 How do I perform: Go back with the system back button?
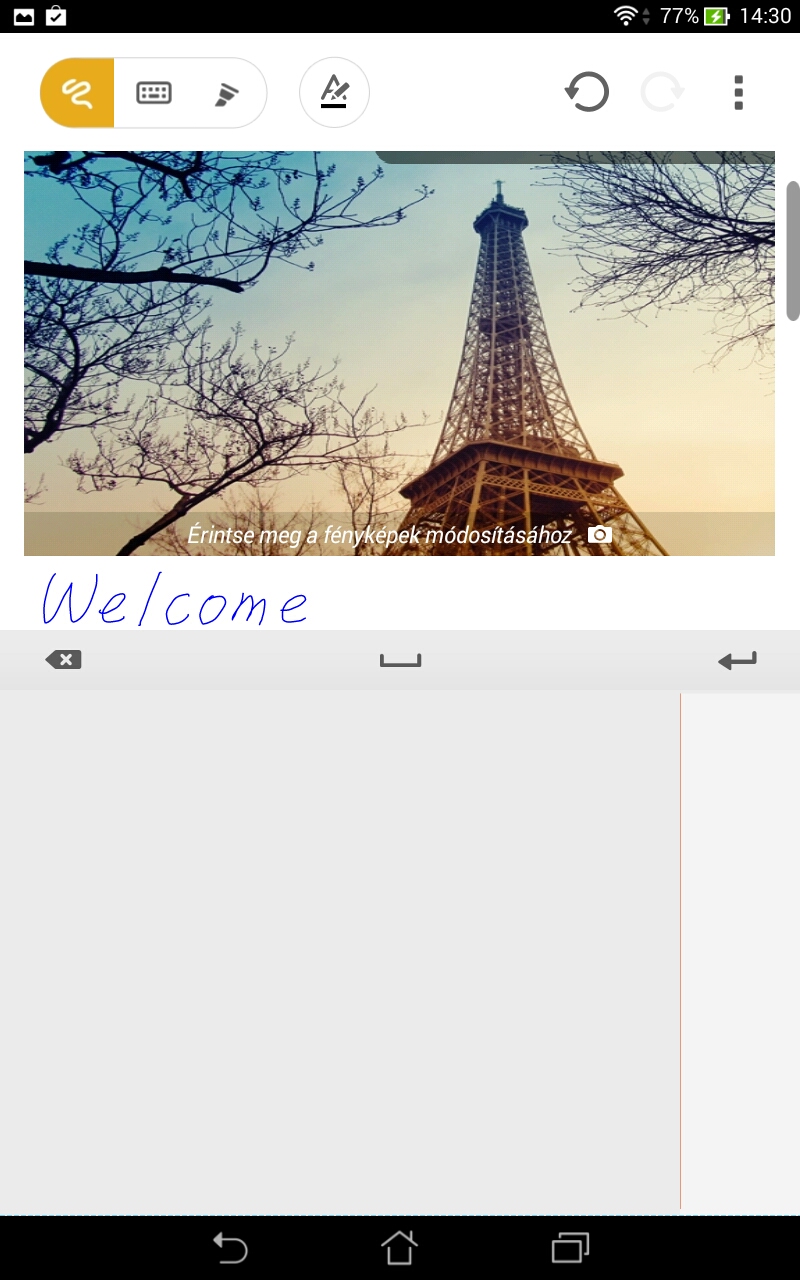pyautogui.click(x=230, y=1248)
